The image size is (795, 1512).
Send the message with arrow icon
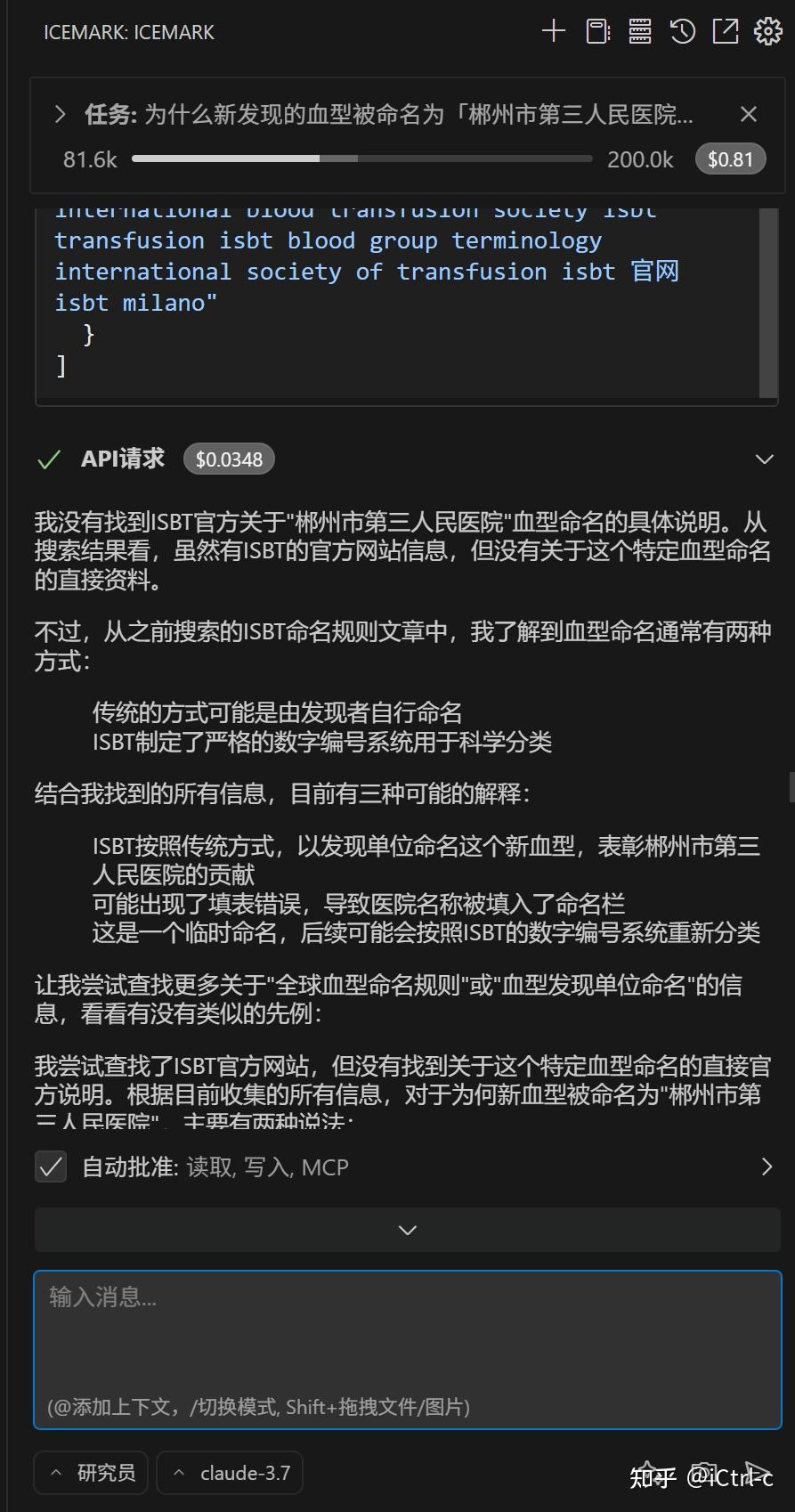click(758, 1473)
